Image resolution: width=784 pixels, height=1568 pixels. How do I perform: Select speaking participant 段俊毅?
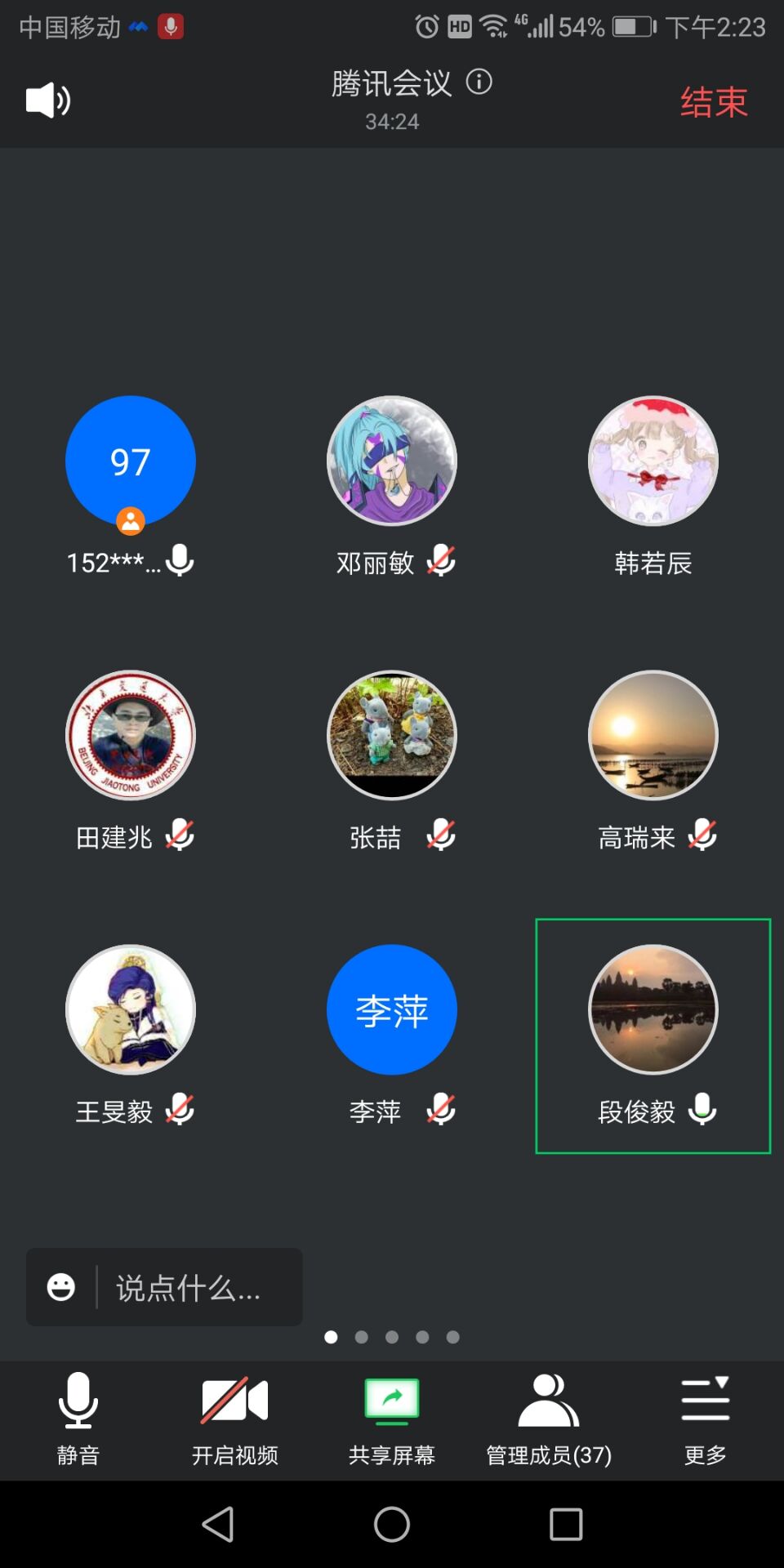point(653,1010)
